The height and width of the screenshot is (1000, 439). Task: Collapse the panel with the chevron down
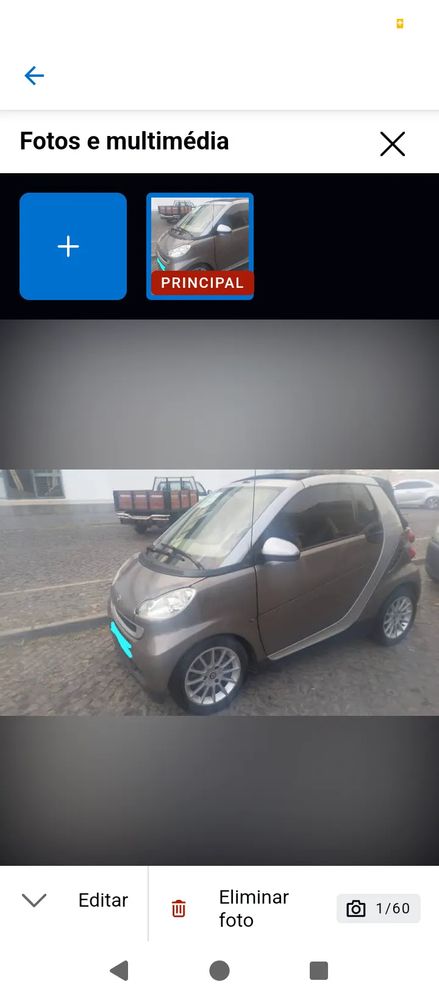click(34, 900)
